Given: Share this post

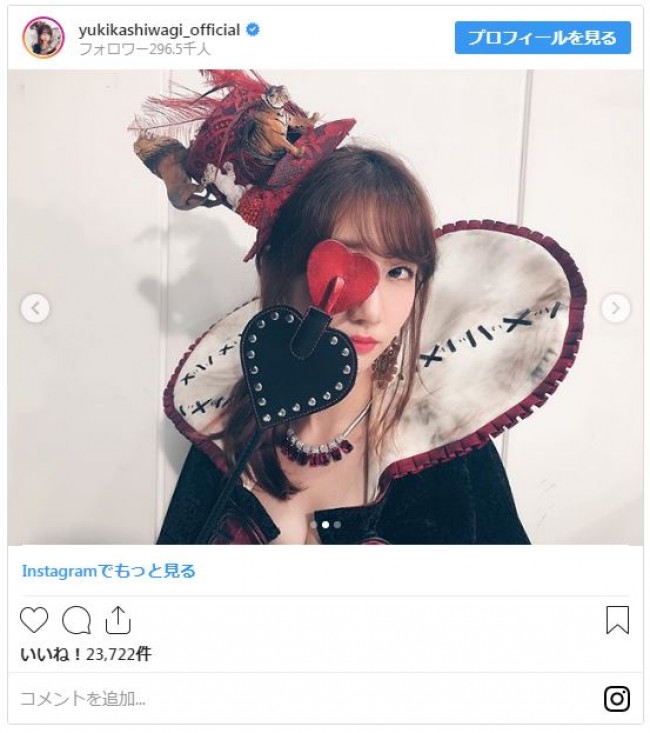Looking at the screenshot, I should (118, 620).
